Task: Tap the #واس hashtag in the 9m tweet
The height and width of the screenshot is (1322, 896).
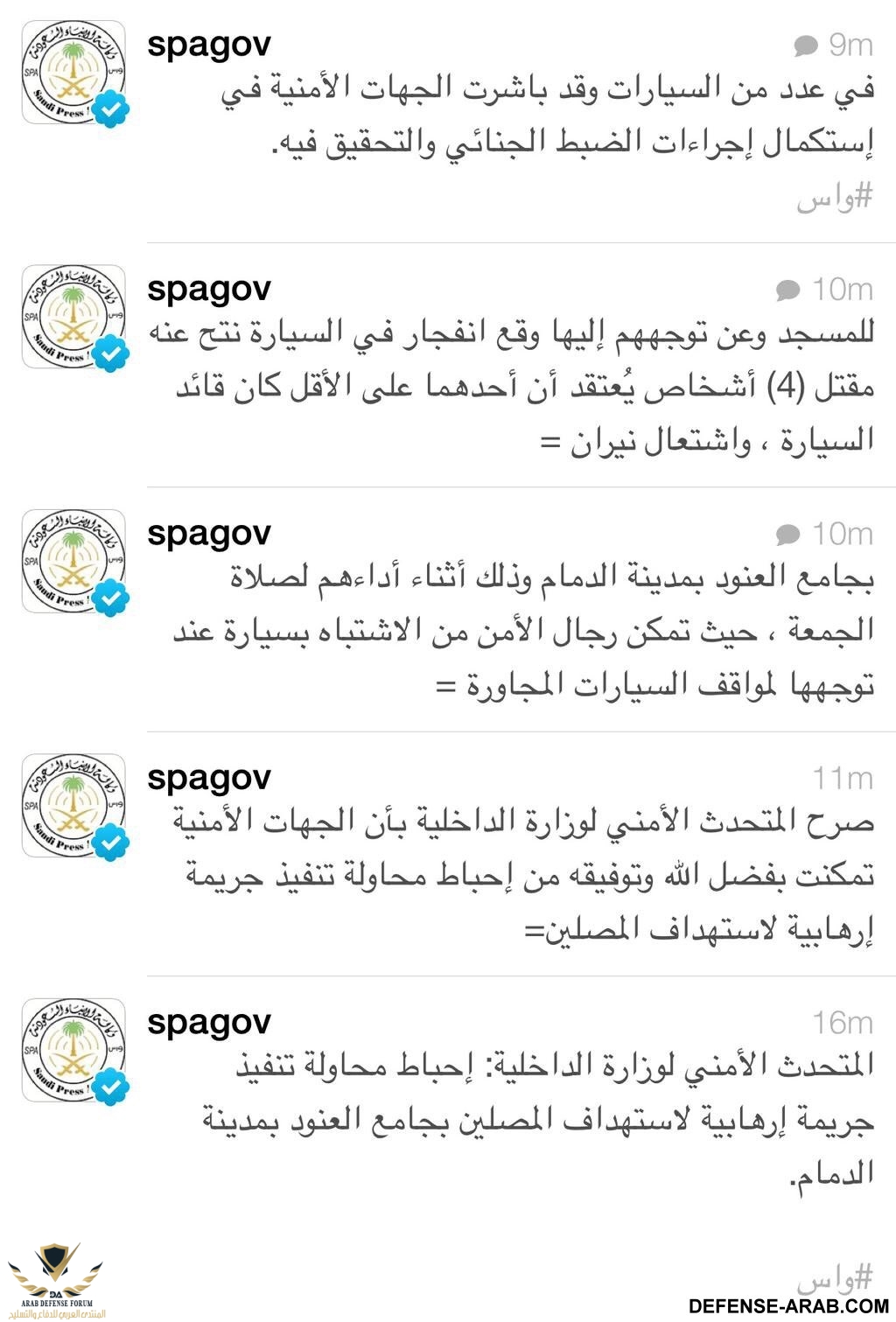Action: point(834,199)
